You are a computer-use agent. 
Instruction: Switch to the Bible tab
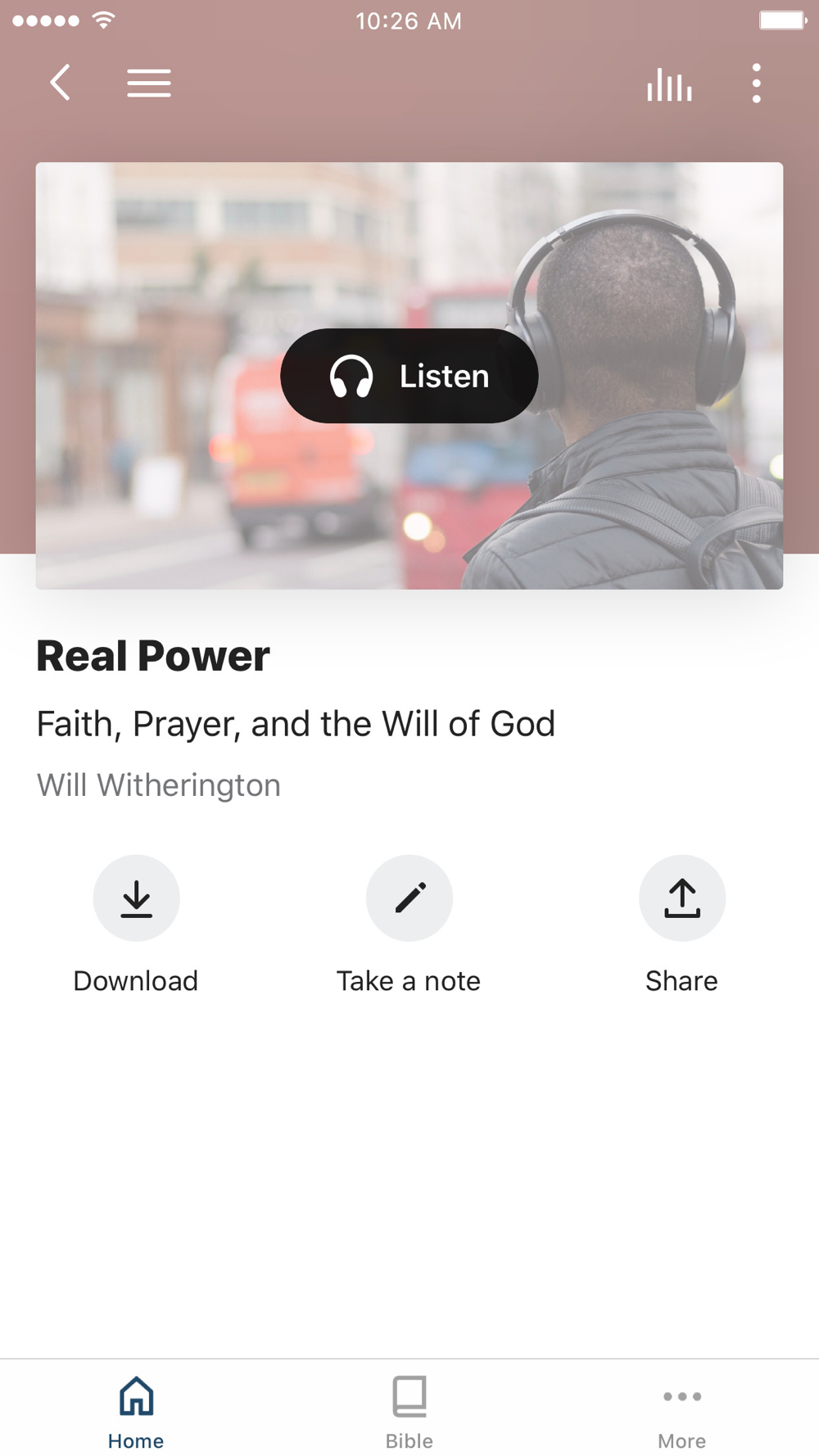pos(409,1410)
